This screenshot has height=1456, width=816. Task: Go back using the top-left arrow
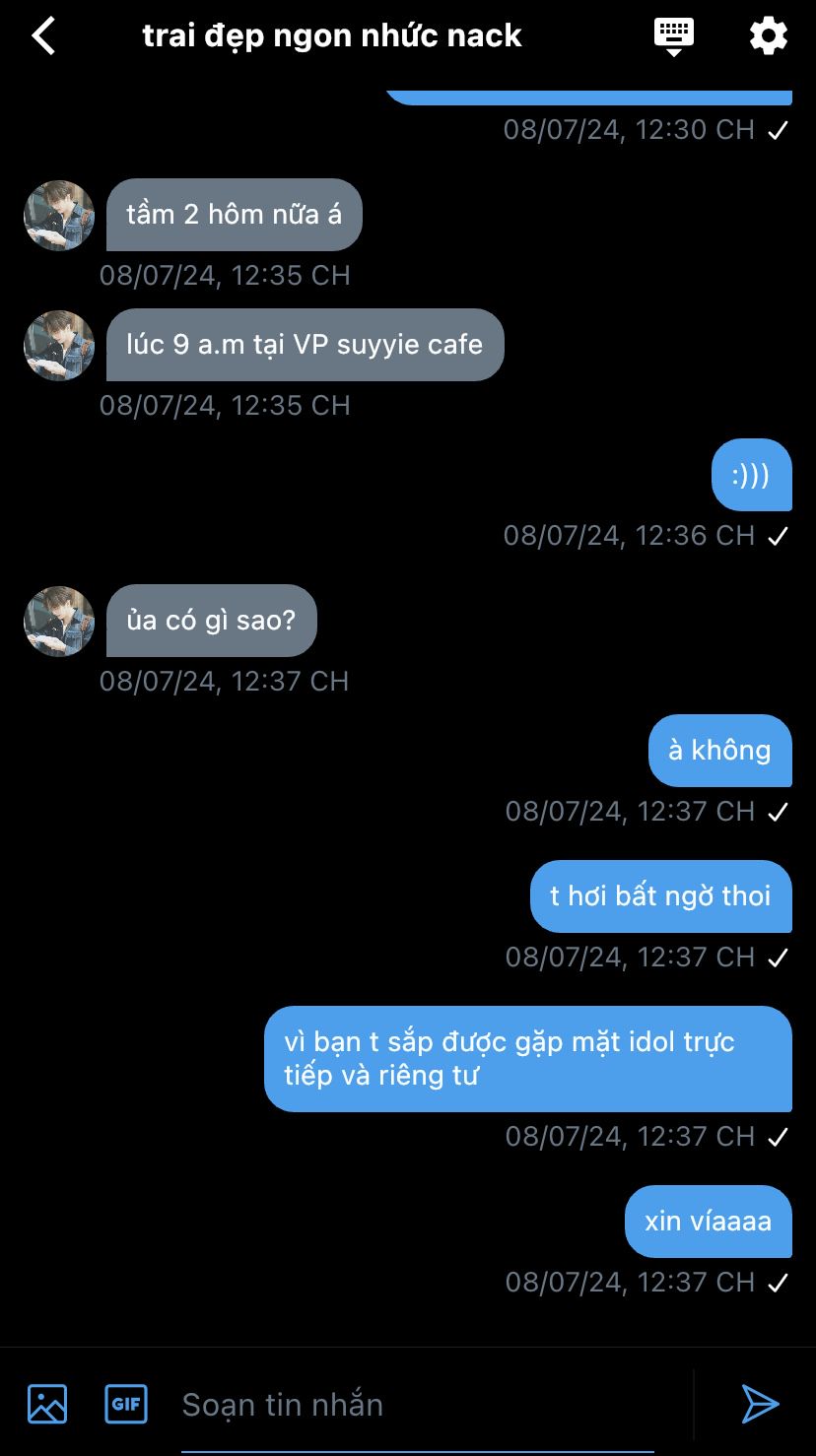point(43,36)
